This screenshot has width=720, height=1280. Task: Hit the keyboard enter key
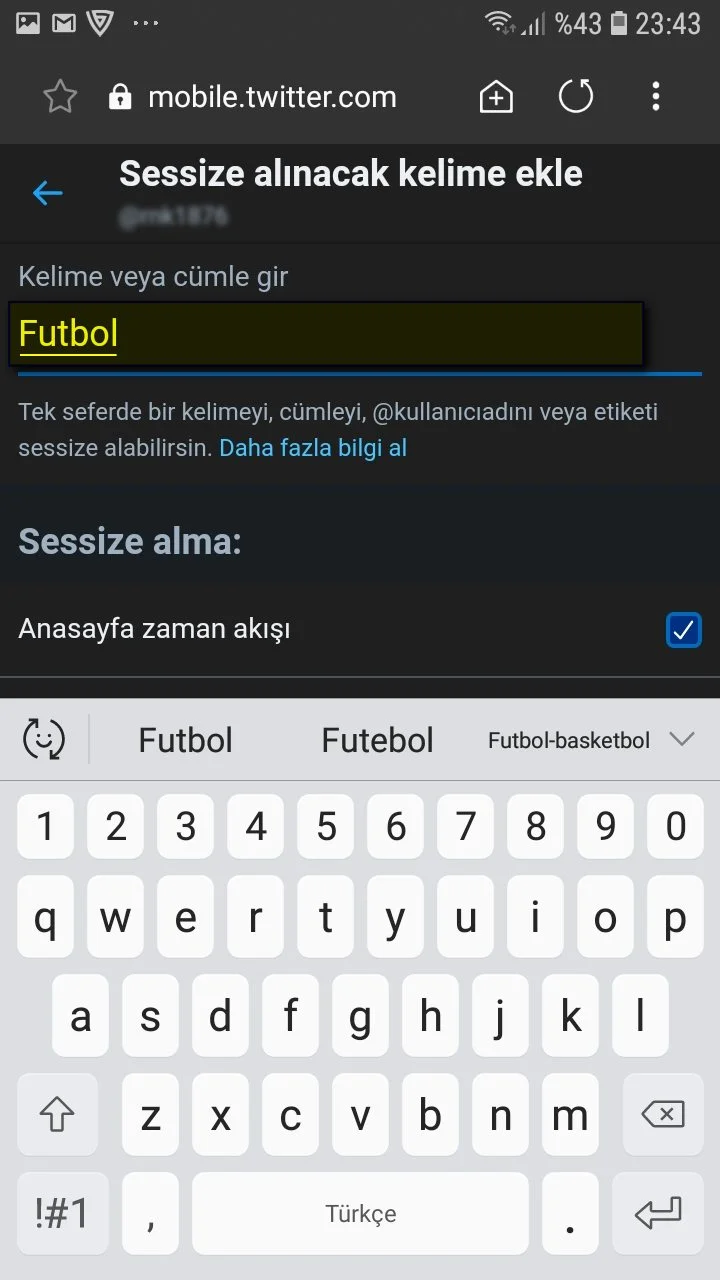pyautogui.click(x=658, y=1214)
